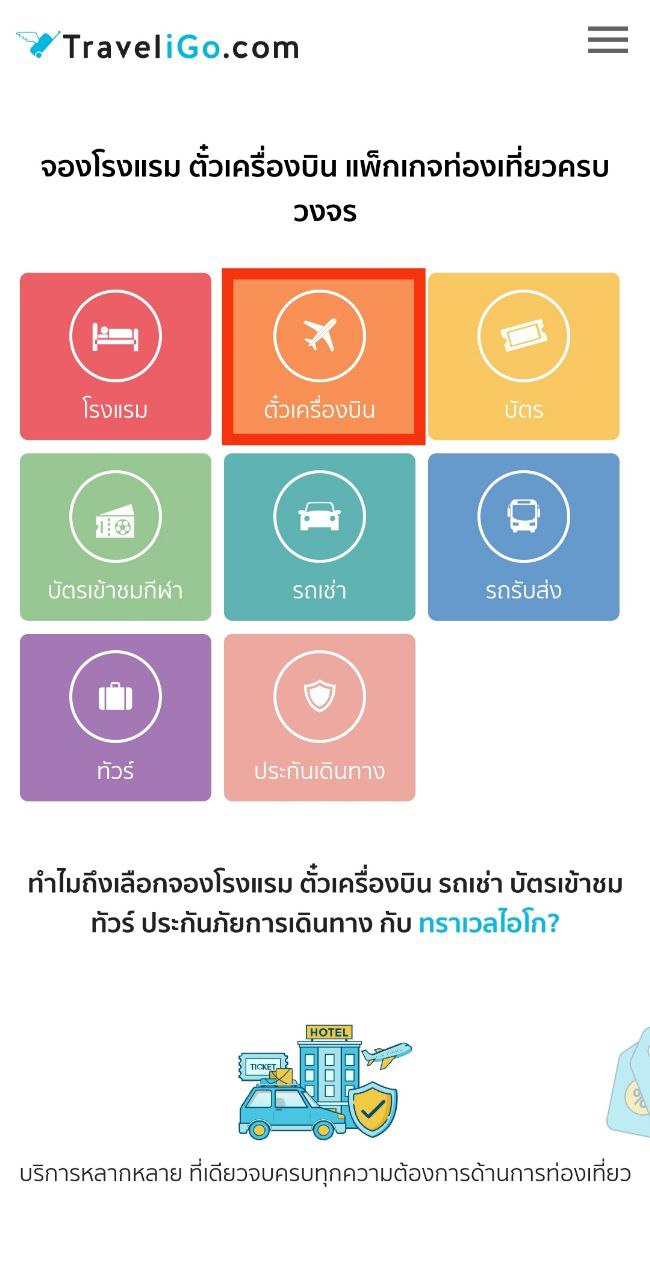Viewport: 650px width, 1280px height.
Task: Select the ตั๋วเครื่องบิน flight tickets tile
Action: (x=320, y=356)
